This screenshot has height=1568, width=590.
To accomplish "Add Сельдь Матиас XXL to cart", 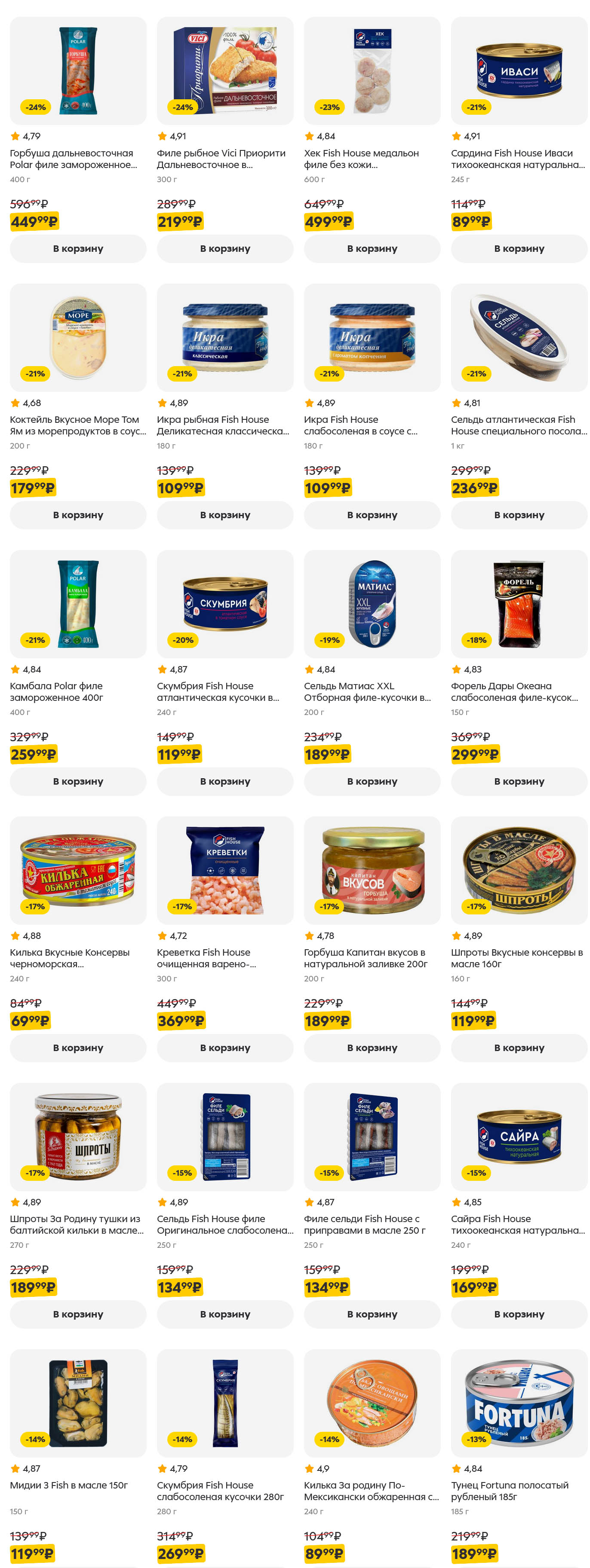I will pyautogui.click(x=372, y=781).
